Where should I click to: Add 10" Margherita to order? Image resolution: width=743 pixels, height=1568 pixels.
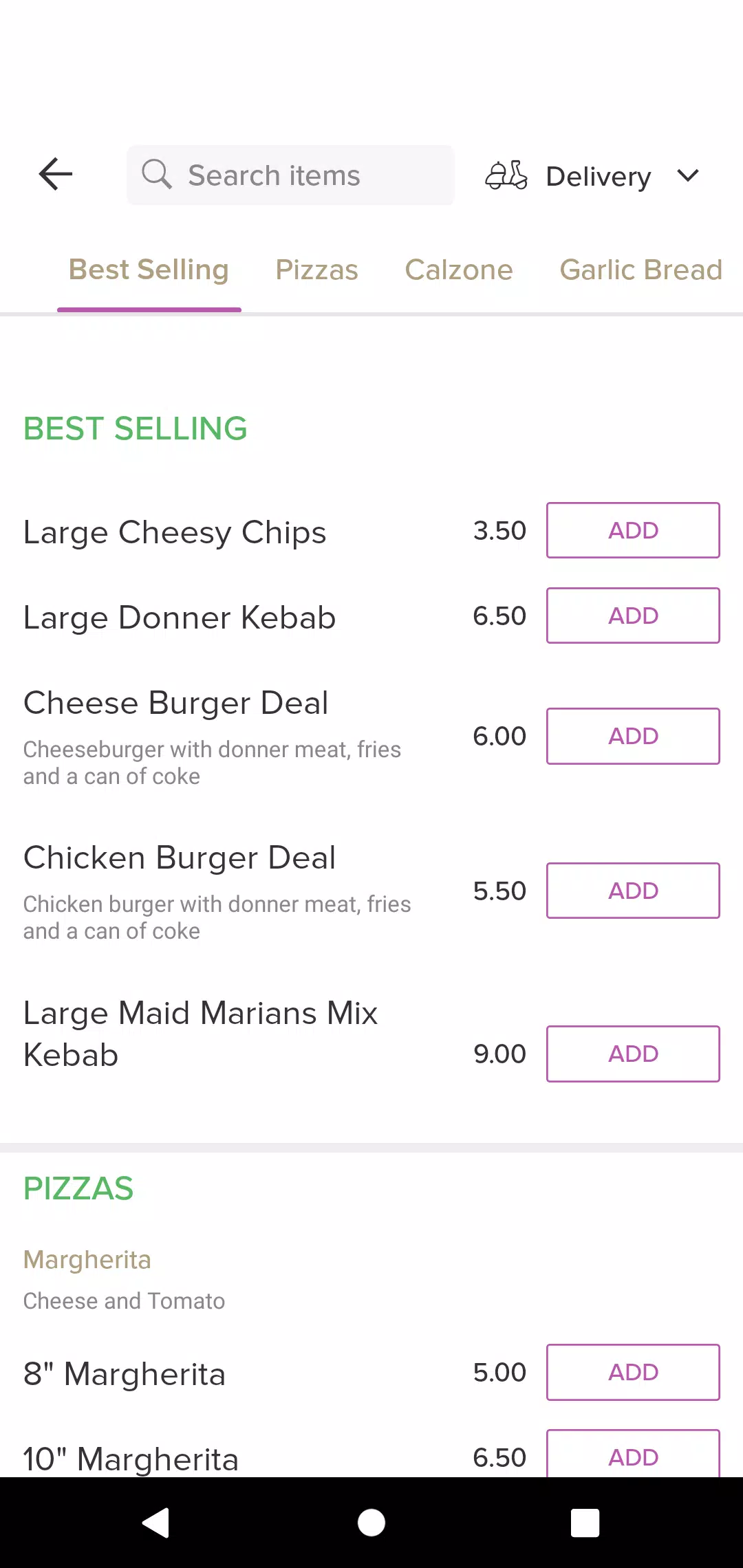pyautogui.click(x=633, y=1454)
